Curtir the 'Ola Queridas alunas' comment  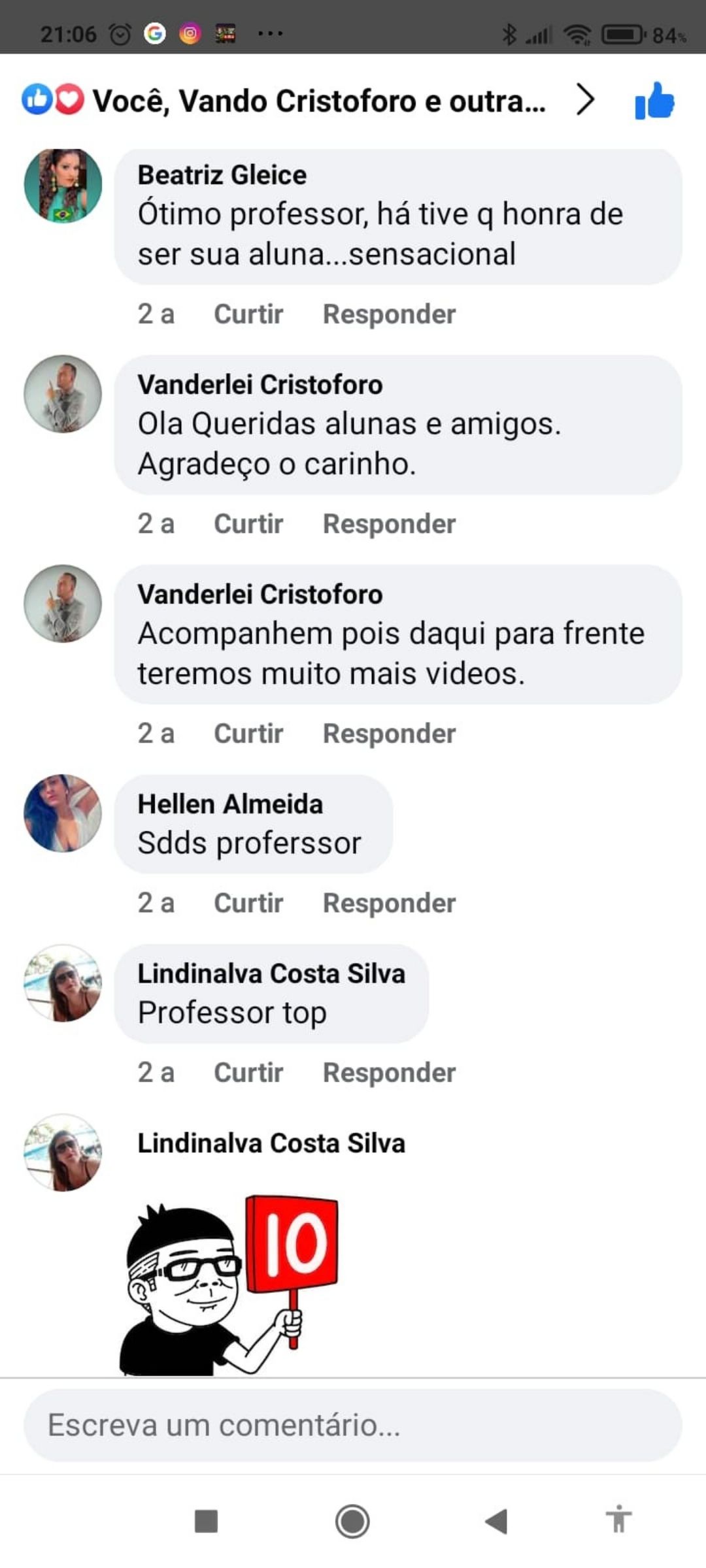pyautogui.click(x=248, y=524)
